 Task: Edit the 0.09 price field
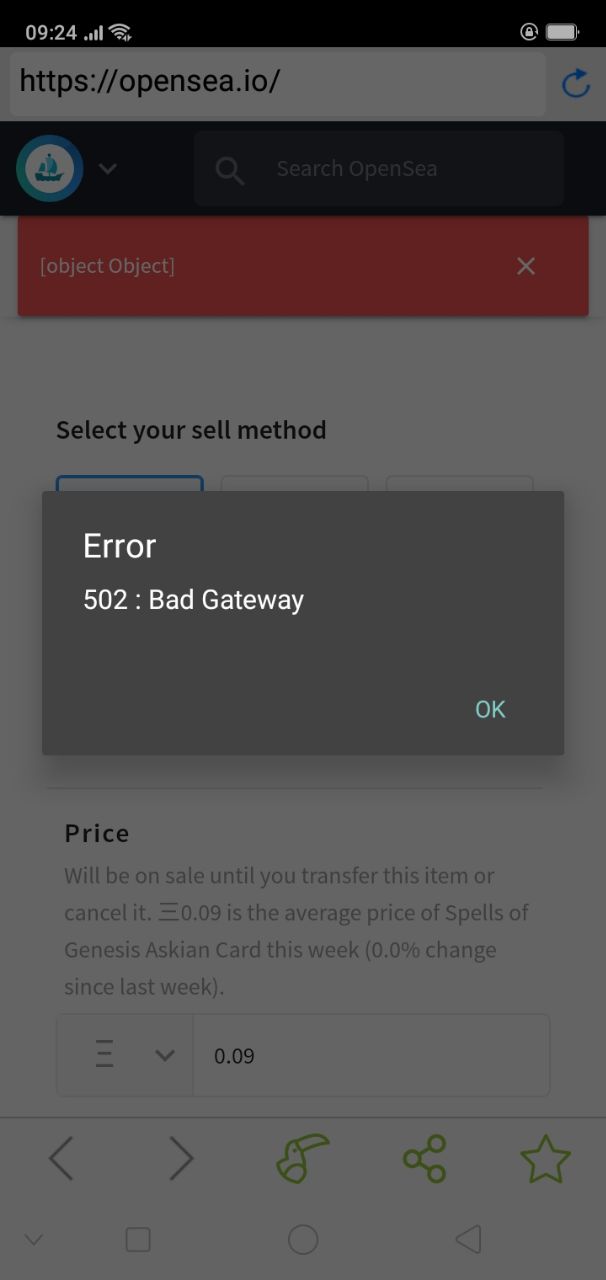371,1056
